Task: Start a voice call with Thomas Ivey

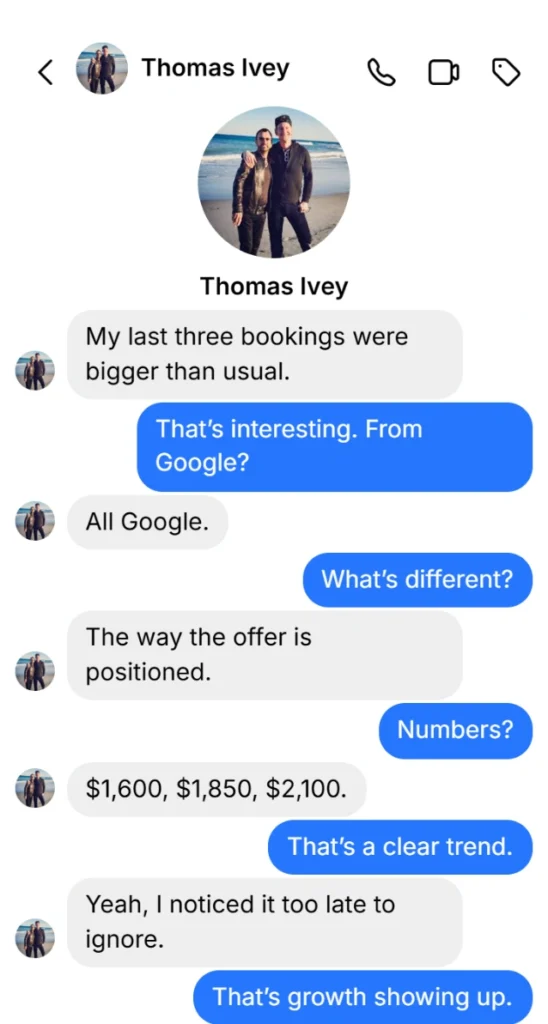Action: coord(381,72)
